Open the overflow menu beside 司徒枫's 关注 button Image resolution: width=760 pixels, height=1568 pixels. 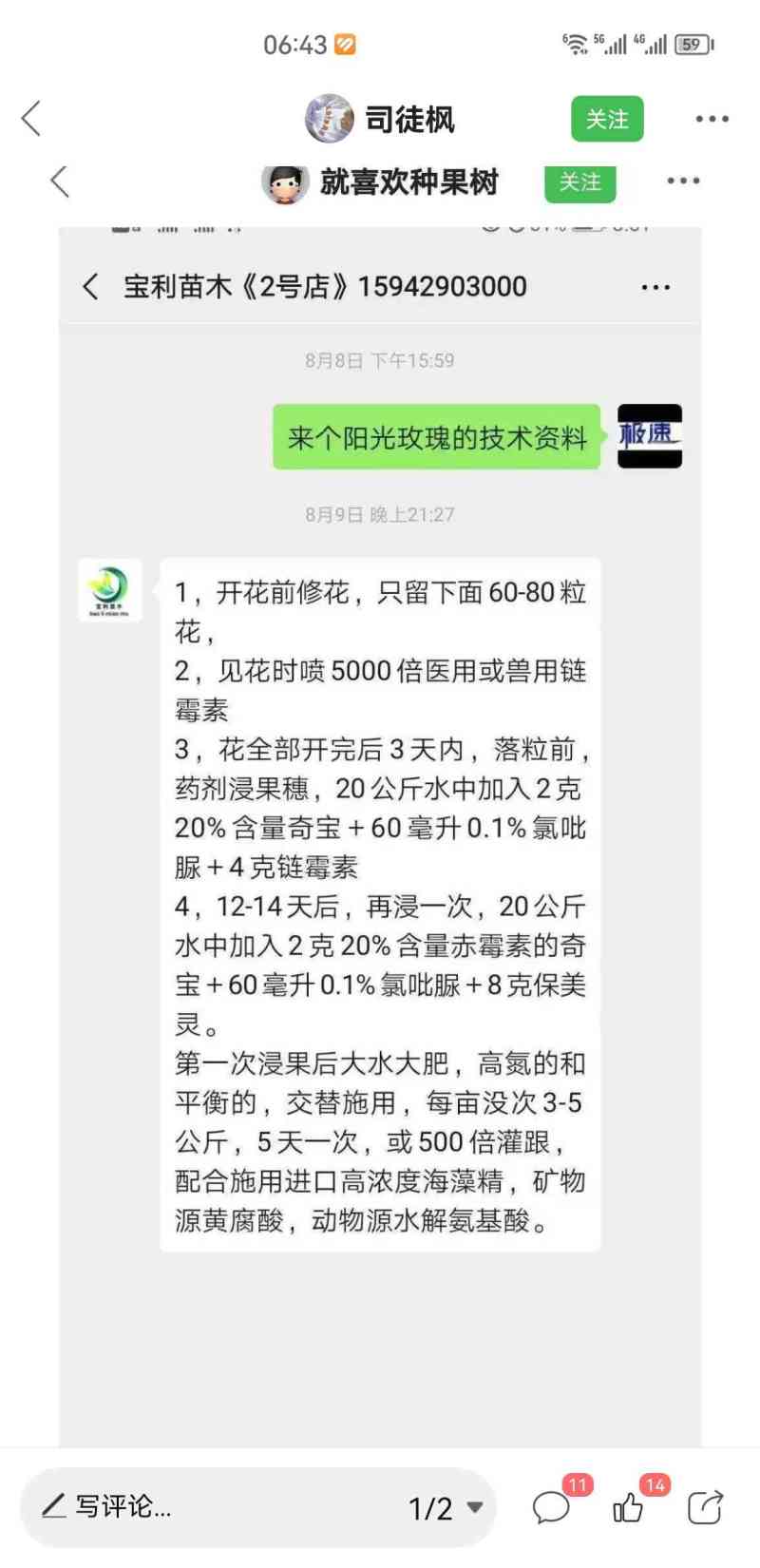(712, 119)
